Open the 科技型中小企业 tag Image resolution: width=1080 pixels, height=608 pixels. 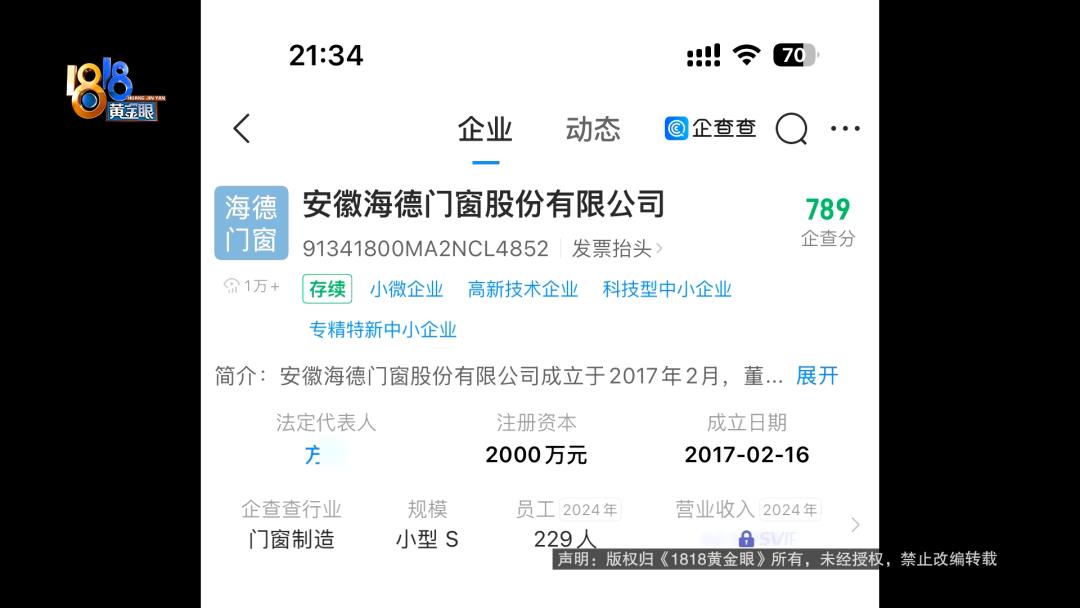pyautogui.click(x=667, y=289)
